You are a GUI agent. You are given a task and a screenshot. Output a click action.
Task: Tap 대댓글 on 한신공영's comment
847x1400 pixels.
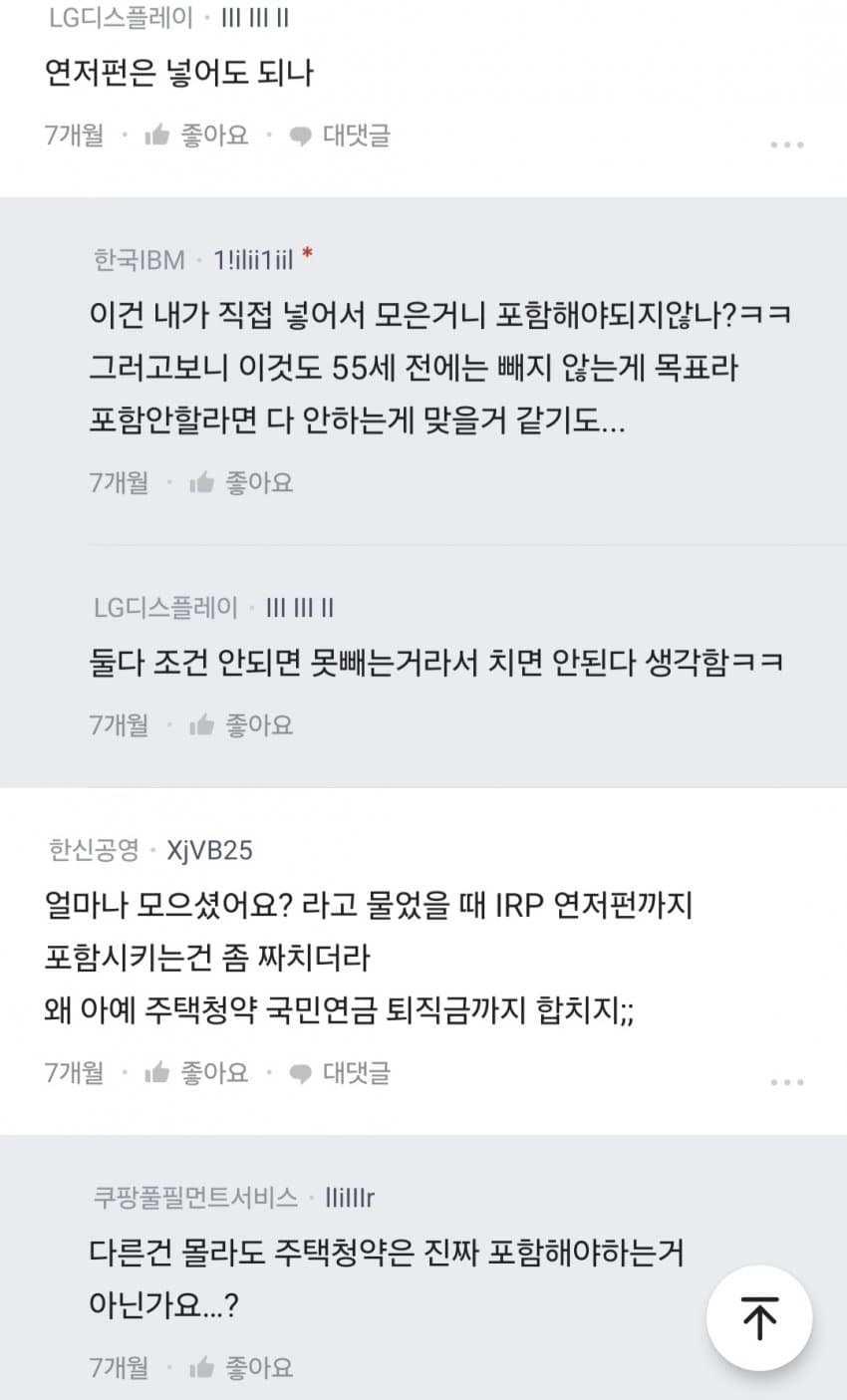click(x=357, y=1073)
